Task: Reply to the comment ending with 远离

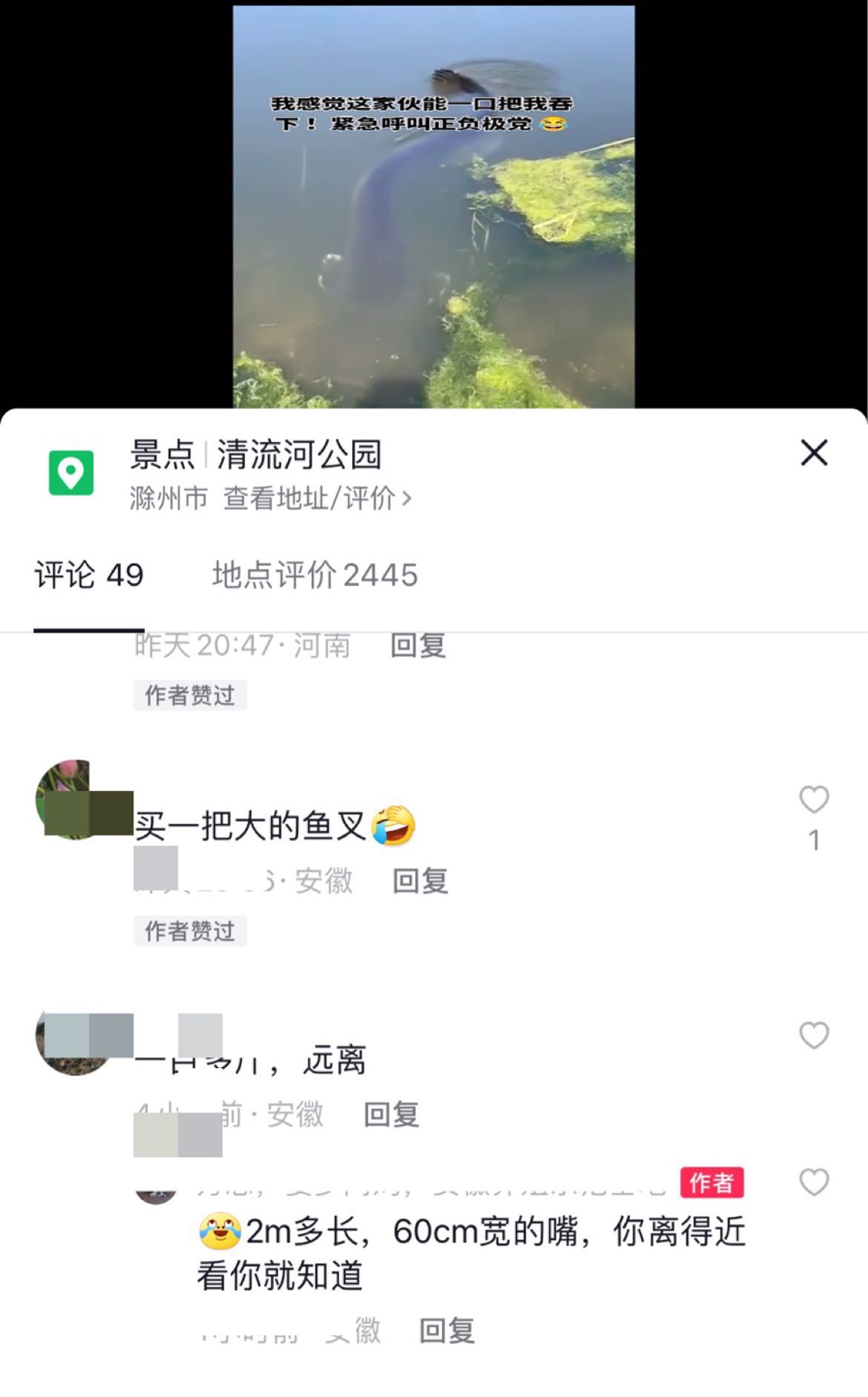Action: (x=391, y=1115)
